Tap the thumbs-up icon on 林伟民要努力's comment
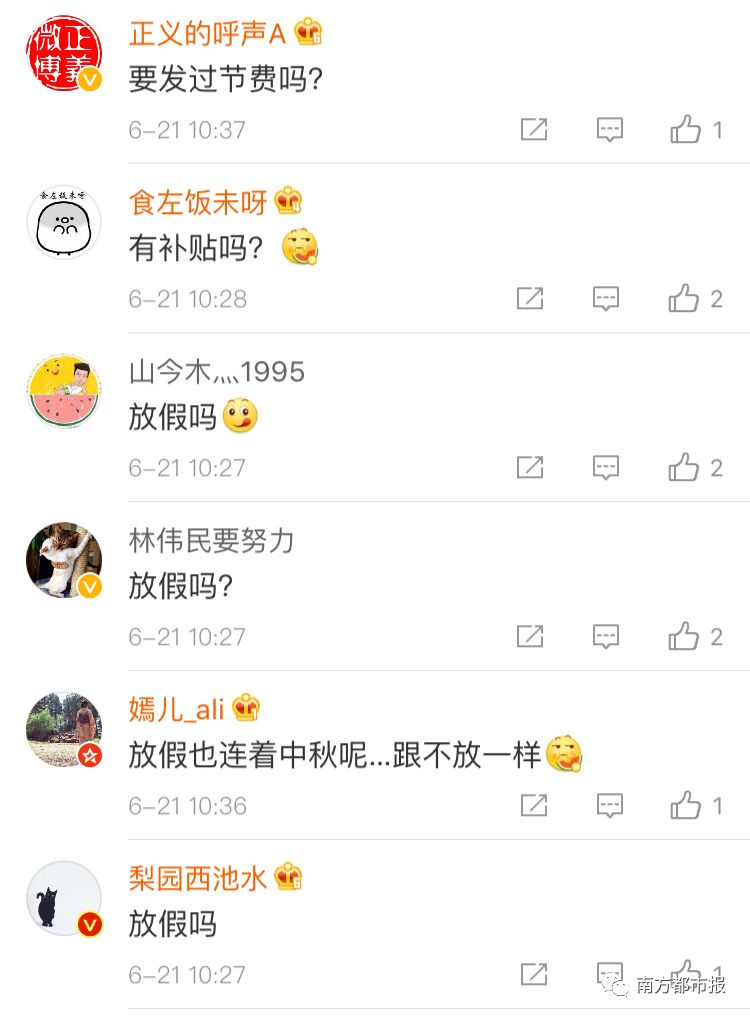The image size is (750, 1018). [x=686, y=636]
